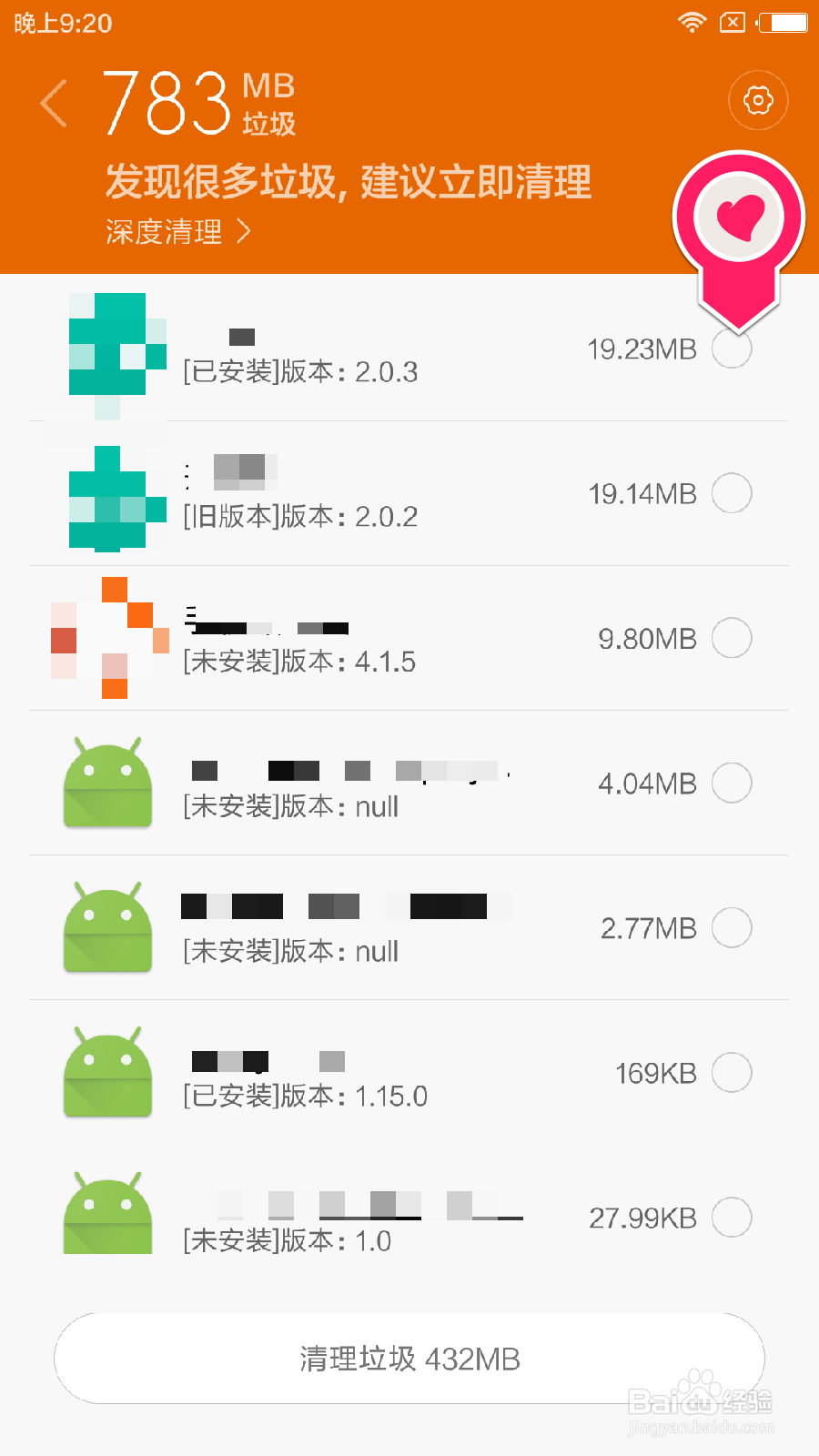Select the 19.23MB item checkbox
The width and height of the screenshot is (819, 1456).
point(732,349)
